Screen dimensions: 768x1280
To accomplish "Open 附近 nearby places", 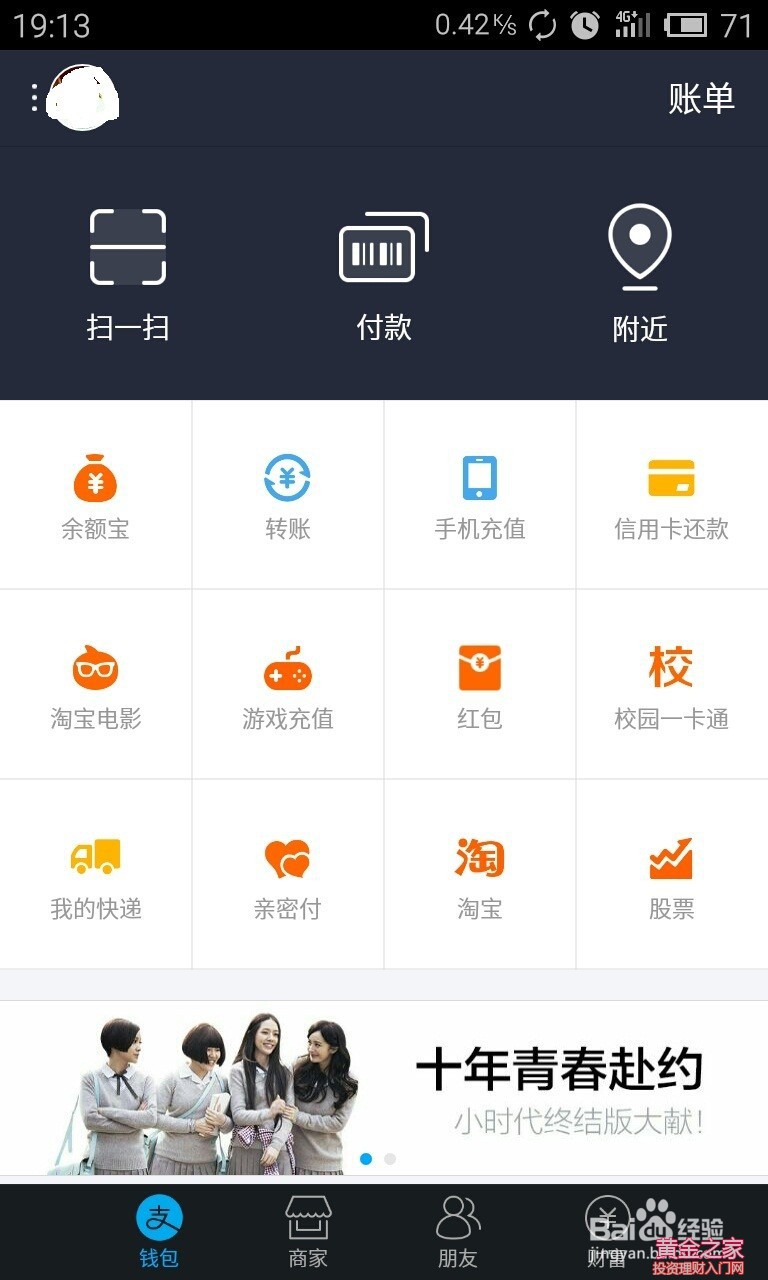I will [x=640, y=272].
